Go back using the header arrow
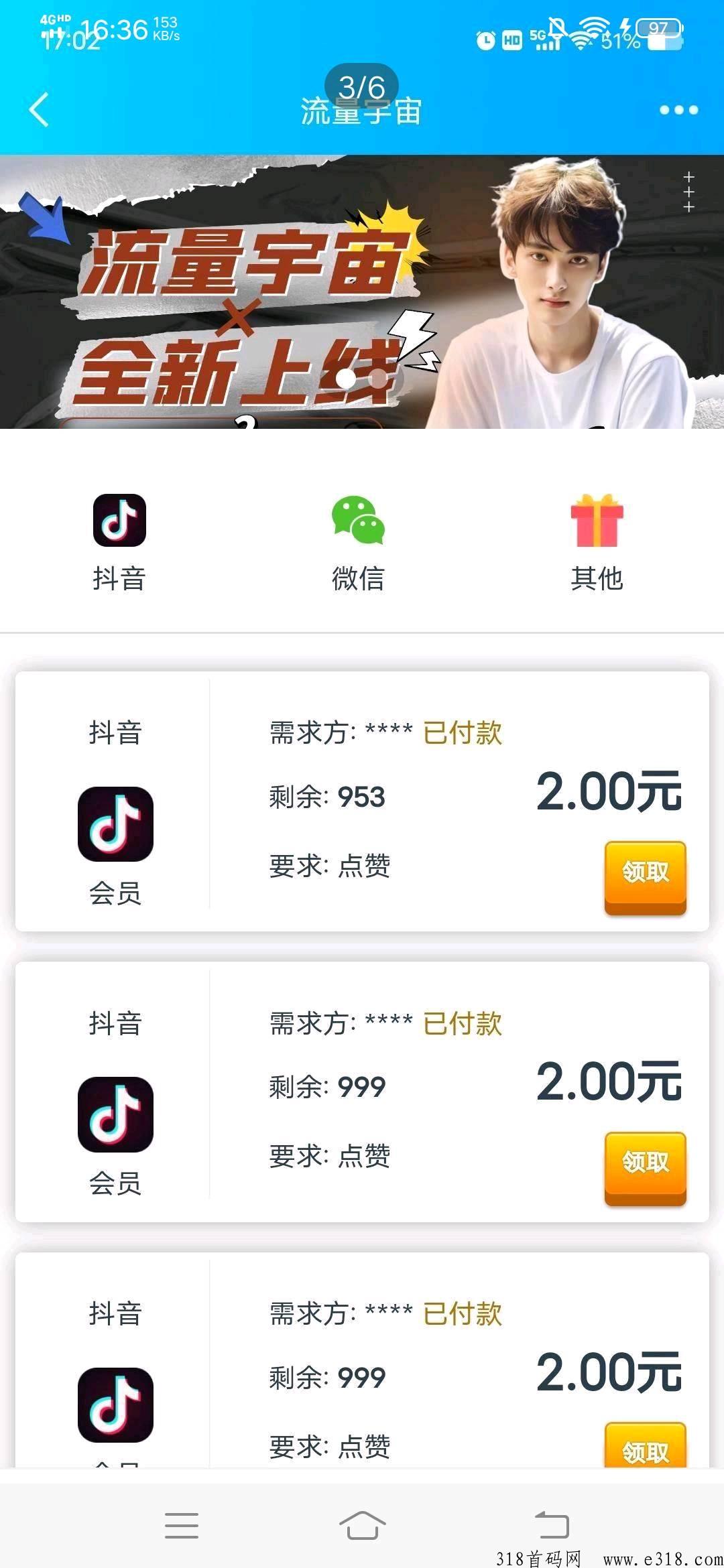The width and height of the screenshot is (724, 1568). tap(40, 110)
